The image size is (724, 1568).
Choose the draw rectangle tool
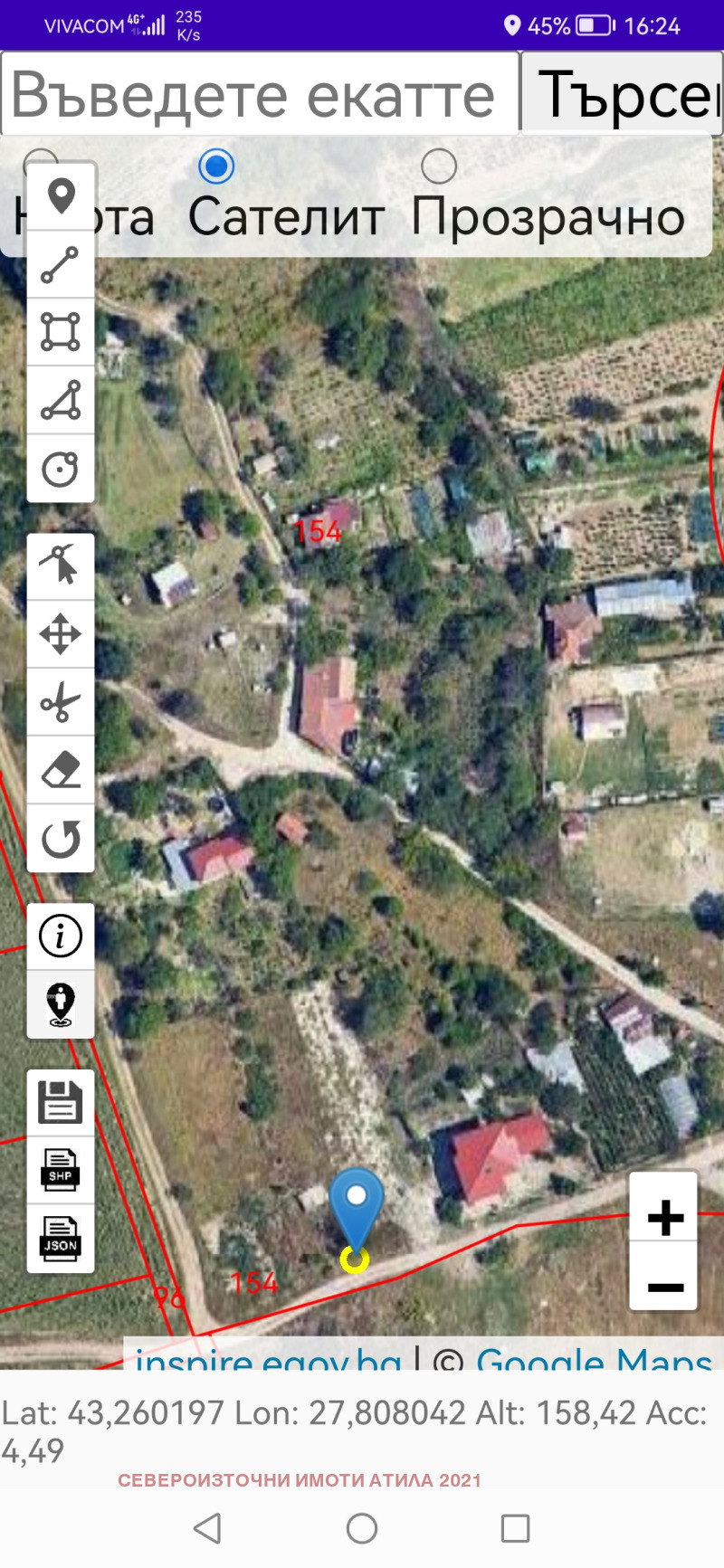tap(61, 332)
